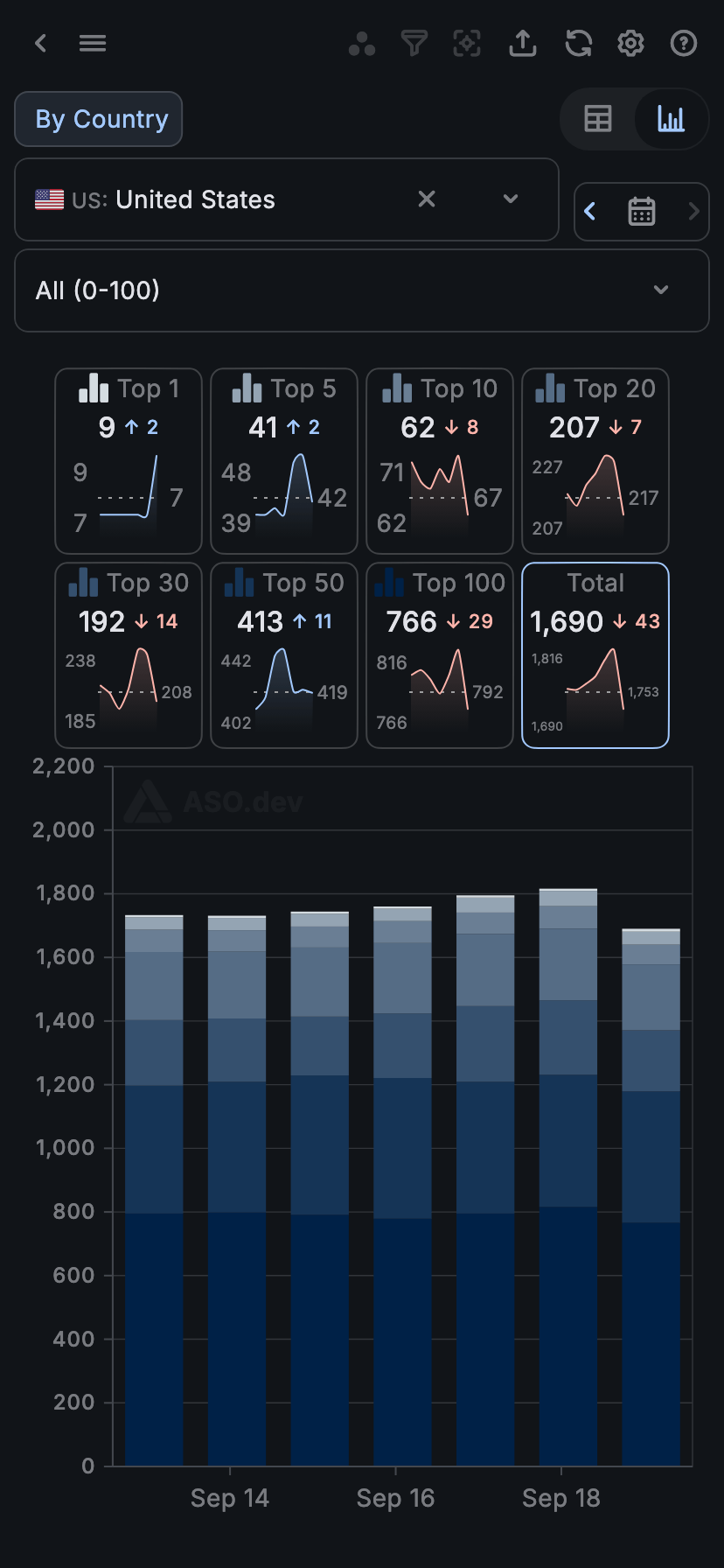Select the Top 100 card
The width and height of the screenshot is (724, 1568).
pyautogui.click(x=440, y=654)
